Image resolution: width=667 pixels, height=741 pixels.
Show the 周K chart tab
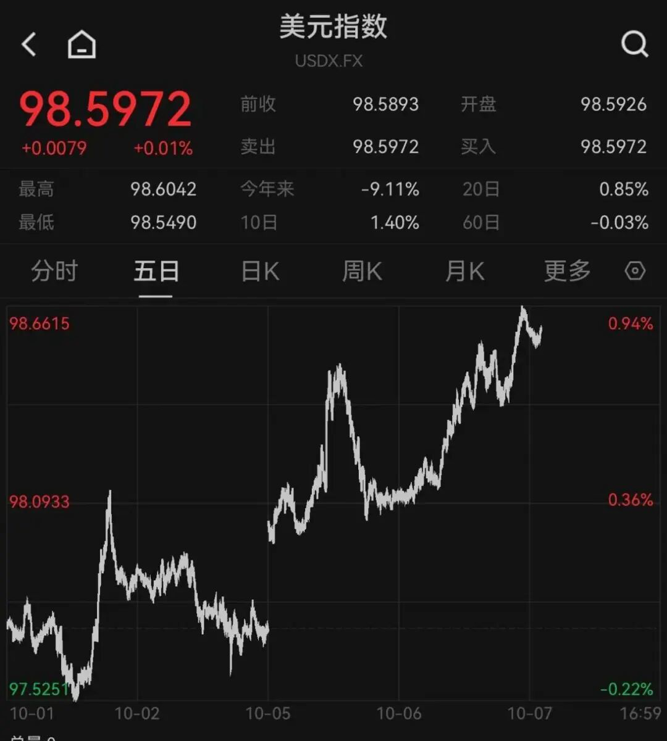coord(362,271)
